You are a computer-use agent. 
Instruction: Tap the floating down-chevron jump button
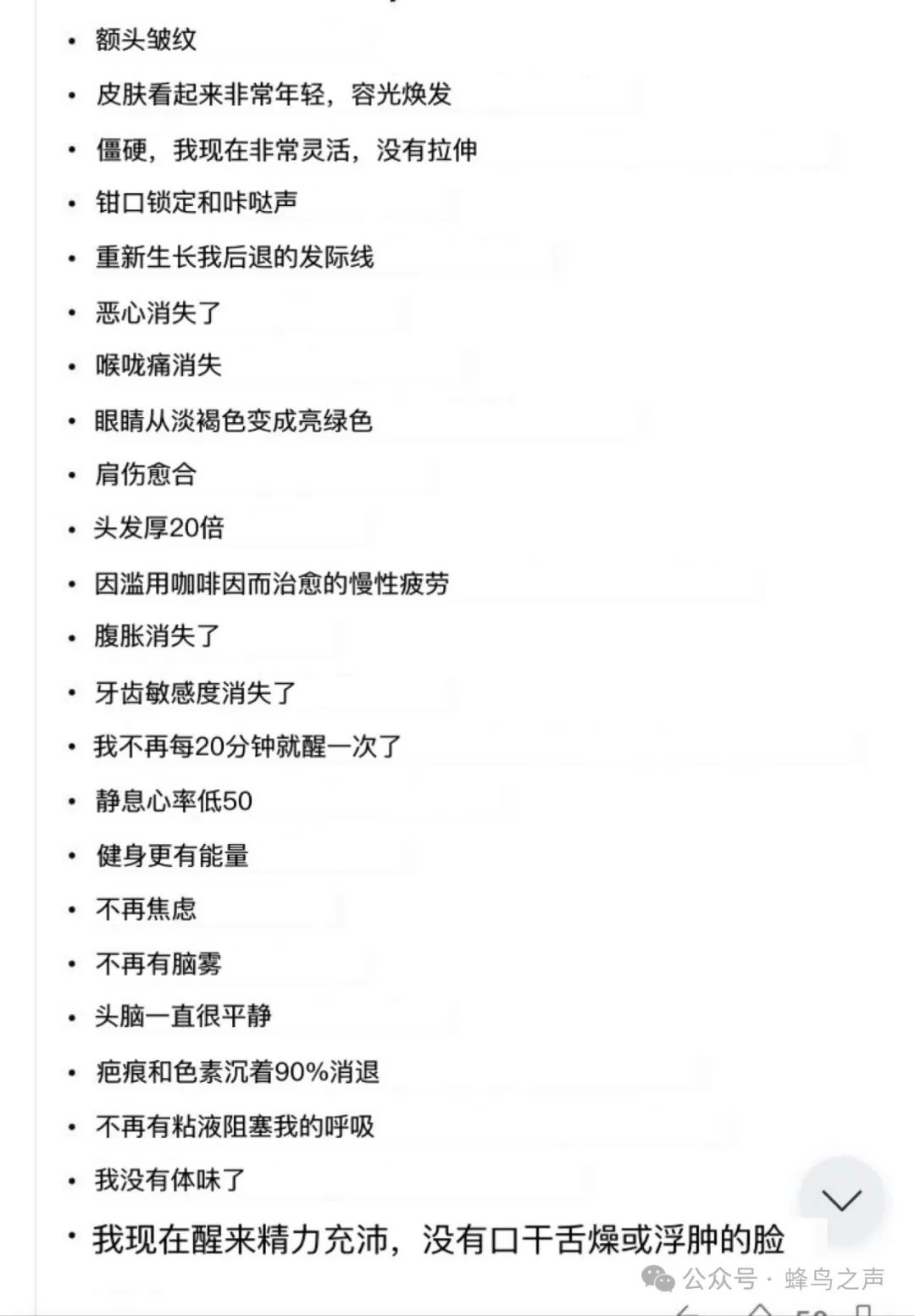click(841, 1199)
